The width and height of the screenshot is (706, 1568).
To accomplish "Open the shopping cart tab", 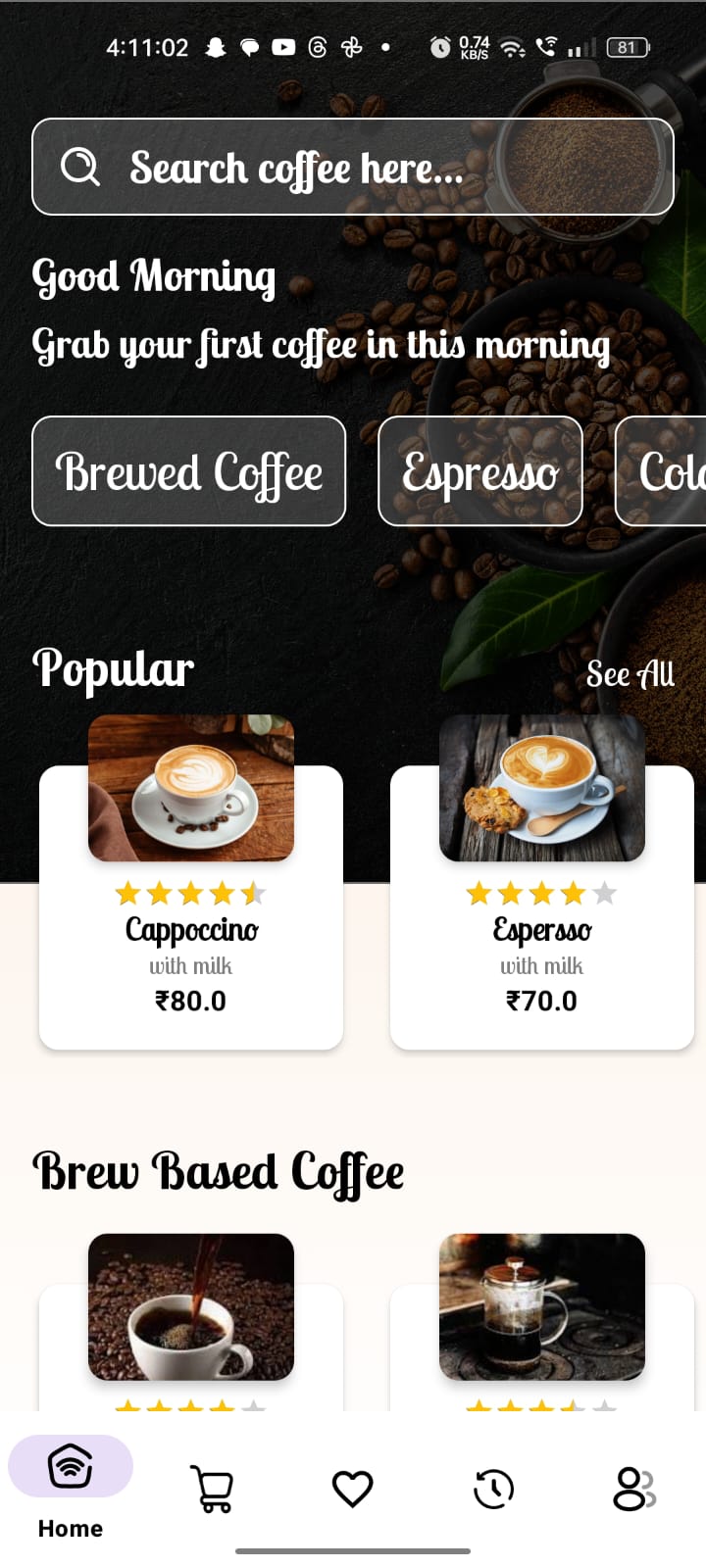I will click(212, 1489).
